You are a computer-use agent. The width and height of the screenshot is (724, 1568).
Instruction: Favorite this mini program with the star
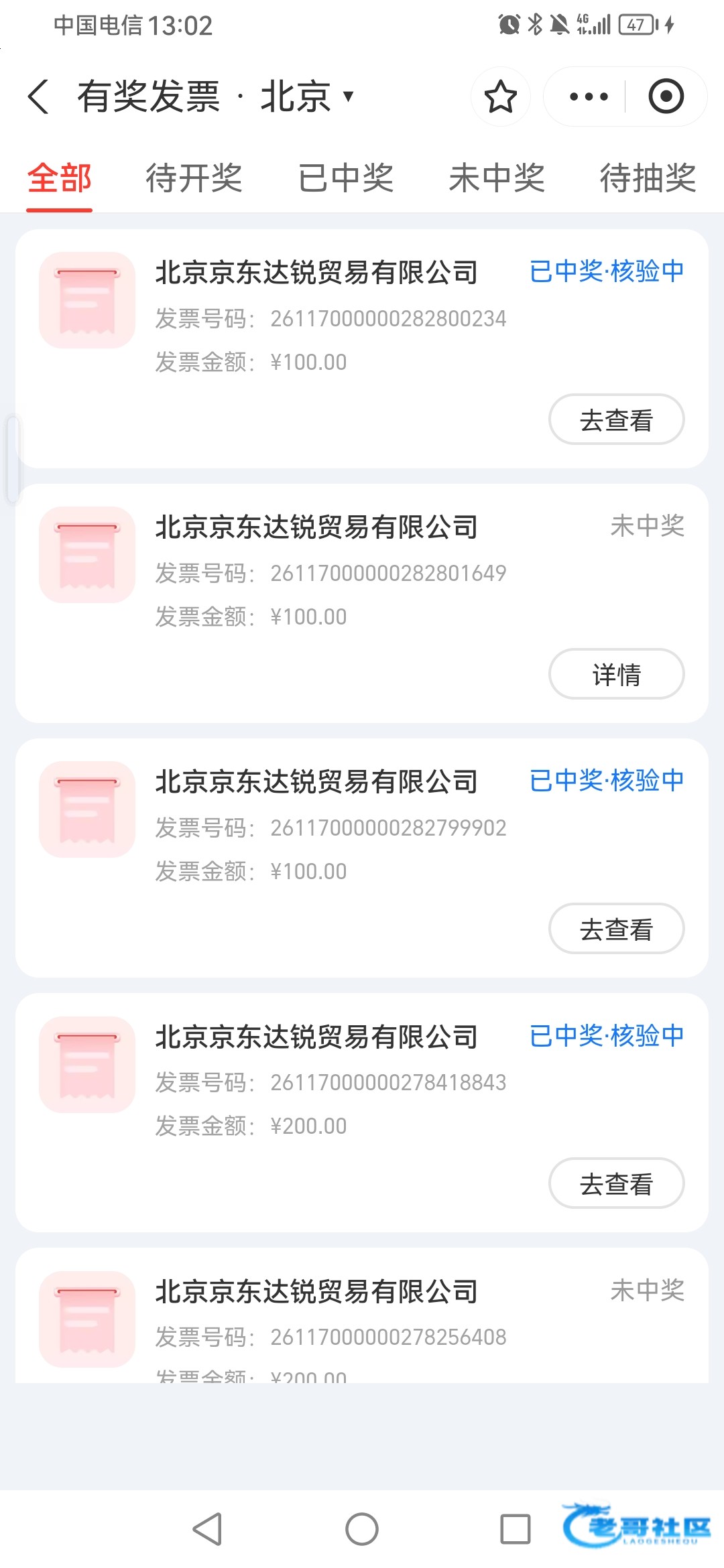coord(500,96)
